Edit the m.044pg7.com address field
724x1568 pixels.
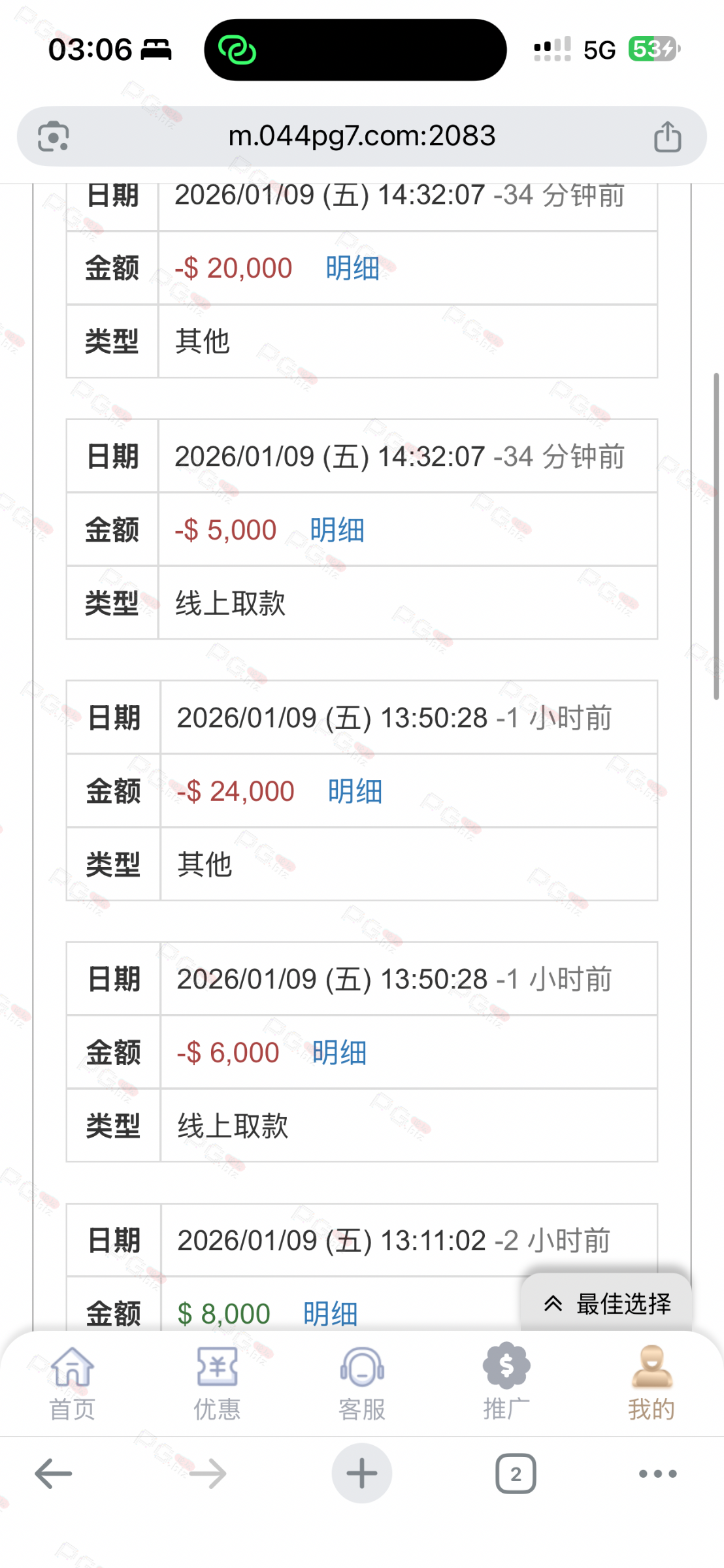point(361,137)
